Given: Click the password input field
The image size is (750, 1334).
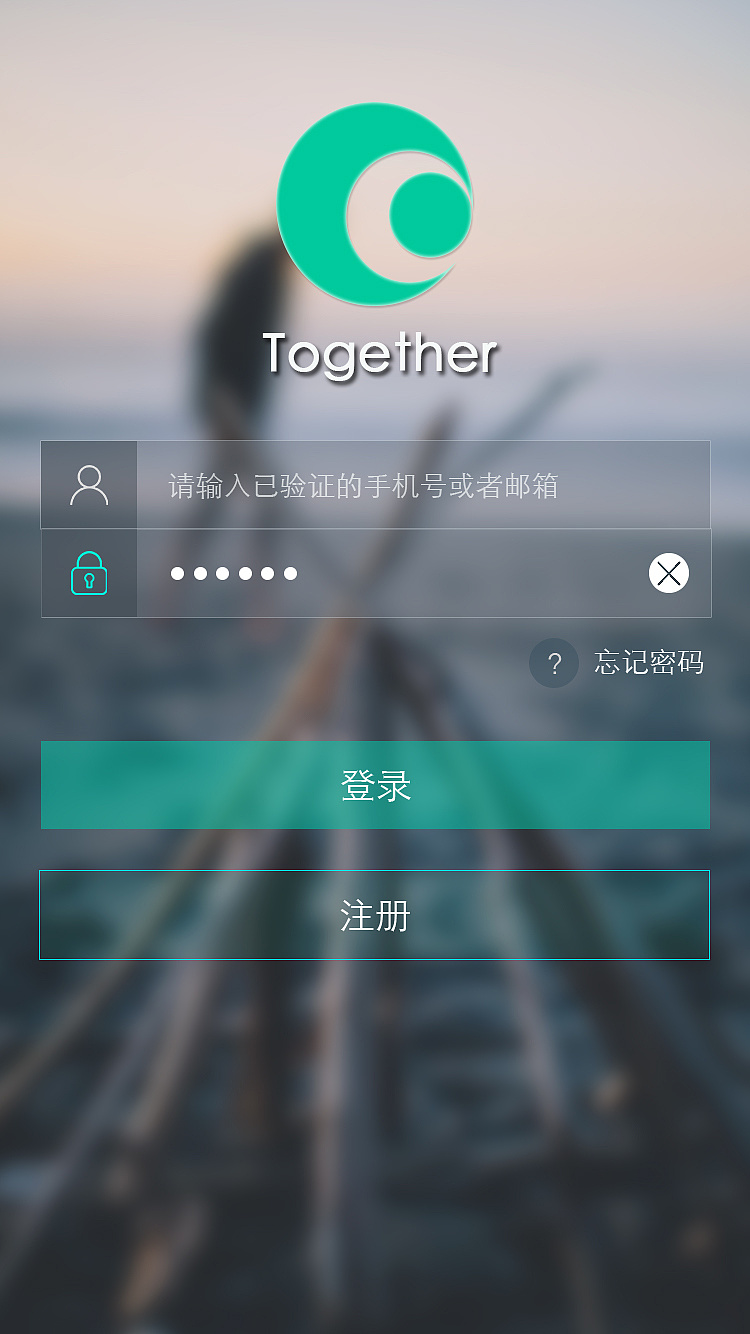Looking at the screenshot, I should (x=400, y=573).
